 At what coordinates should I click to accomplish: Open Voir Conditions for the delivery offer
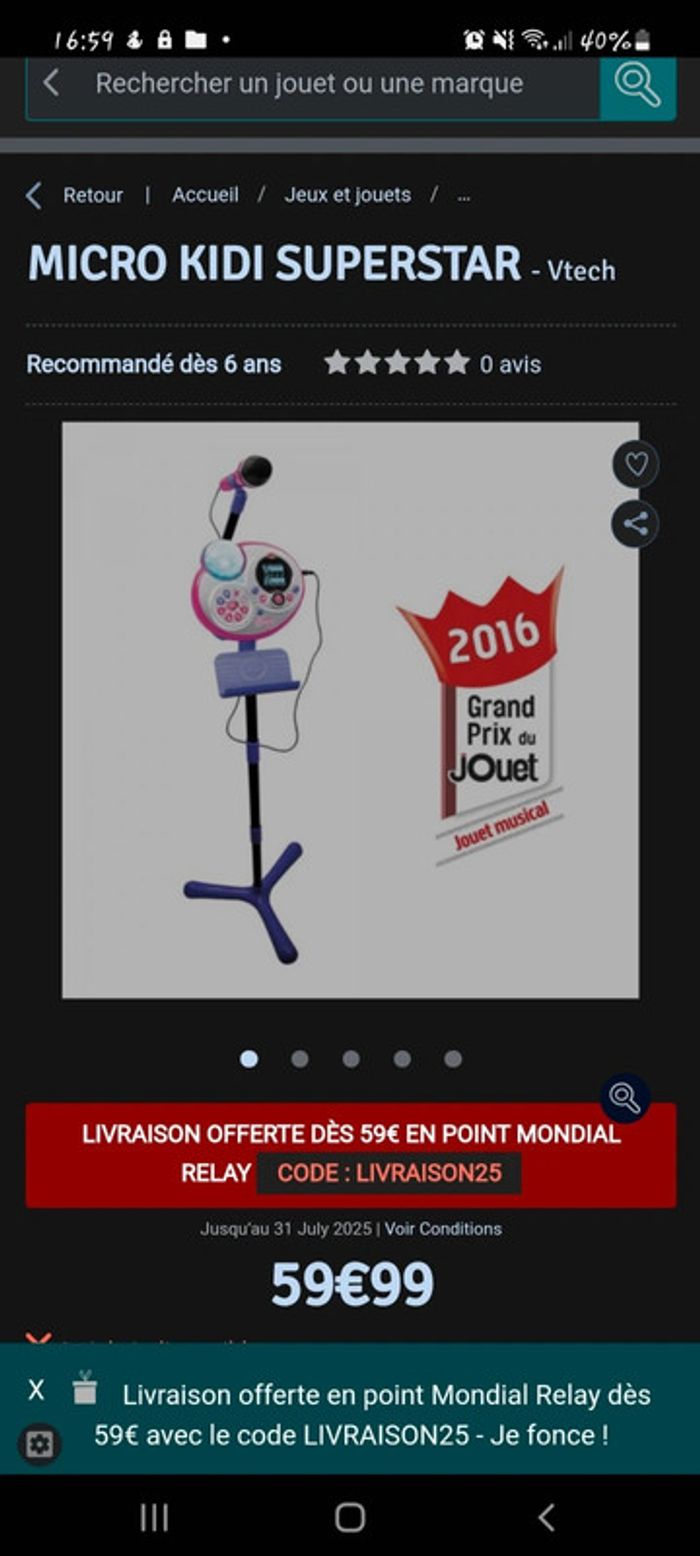pos(443,1229)
